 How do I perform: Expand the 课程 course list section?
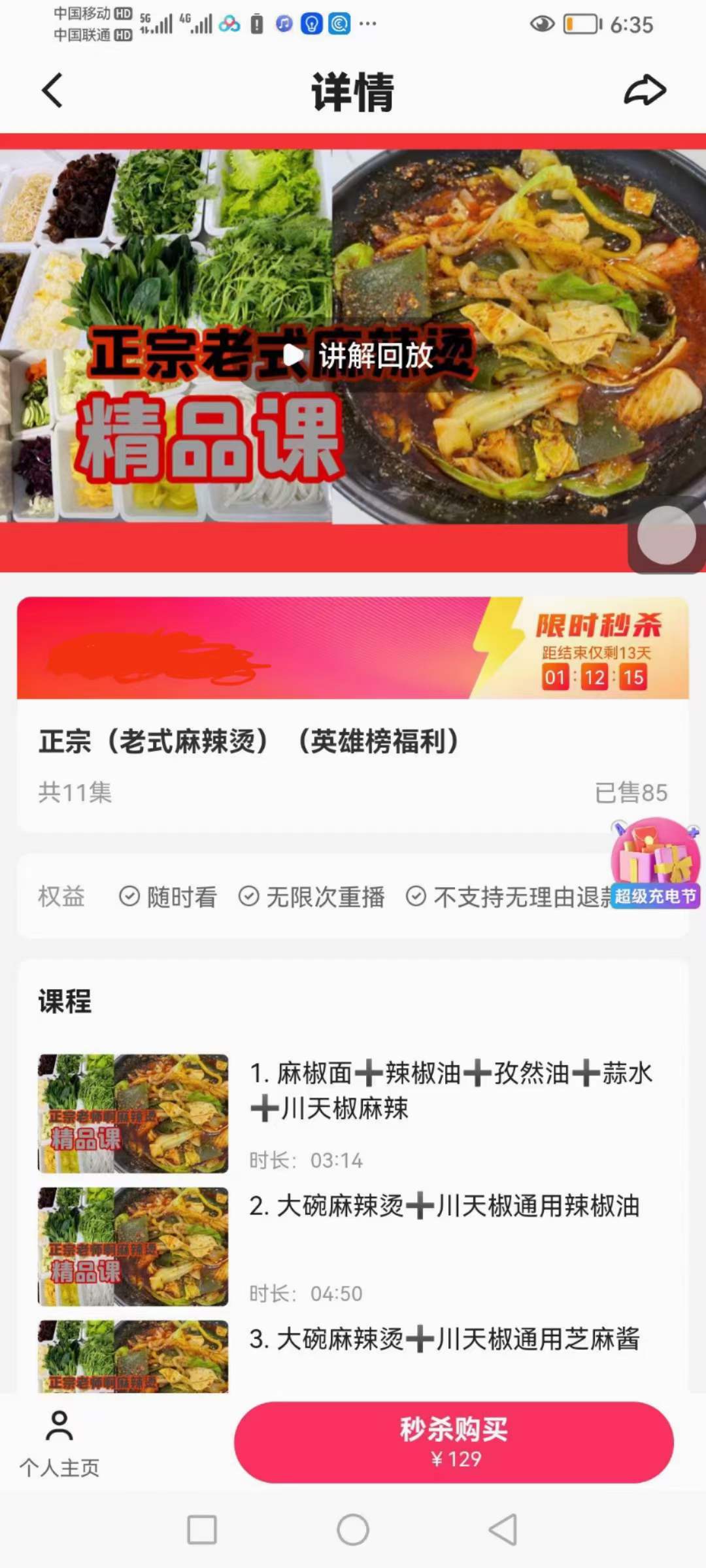(x=63, y=1003)
